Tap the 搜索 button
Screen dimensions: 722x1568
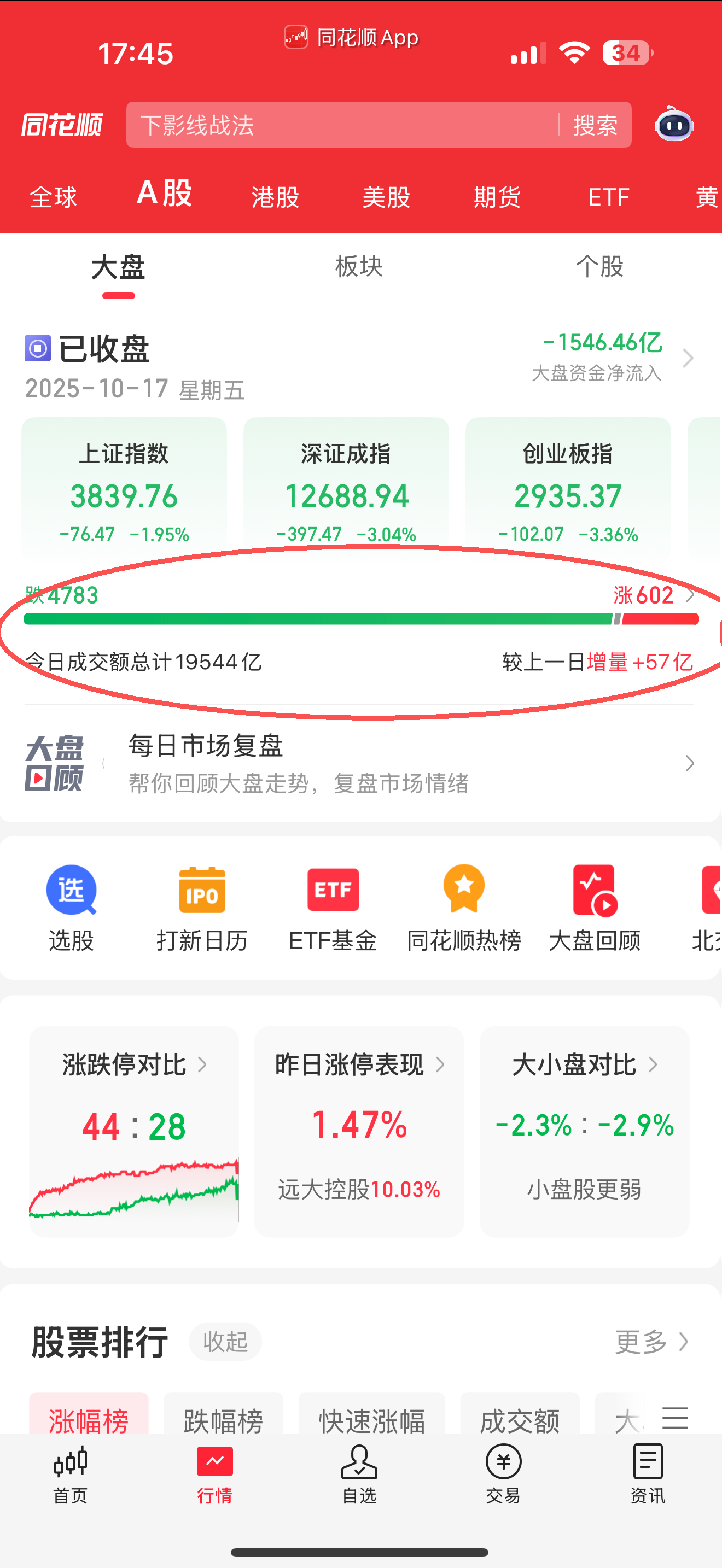[595, 125]
